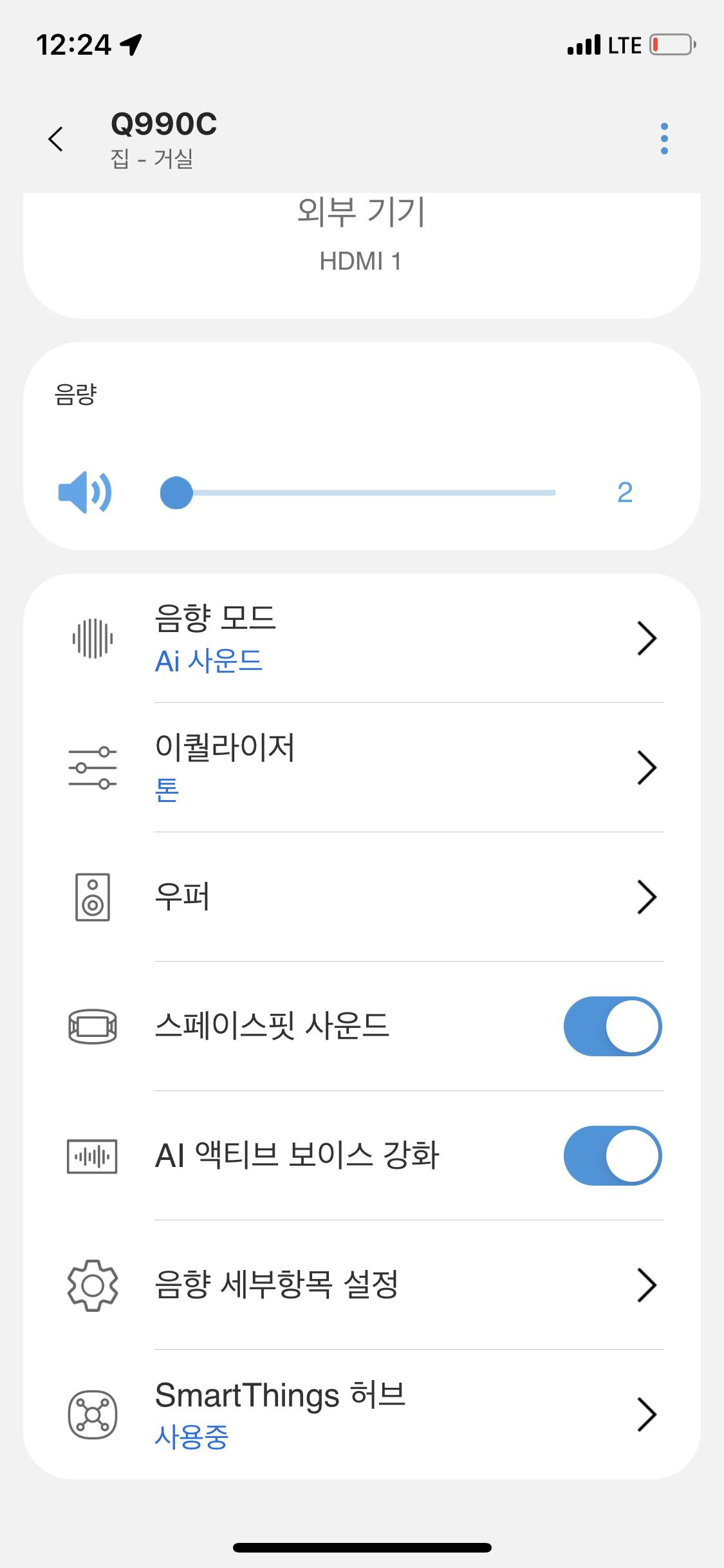This screenshot has height=1568, width=724.
Task: Mute the speaker volume icon
Action: click(x=85, y=492)
